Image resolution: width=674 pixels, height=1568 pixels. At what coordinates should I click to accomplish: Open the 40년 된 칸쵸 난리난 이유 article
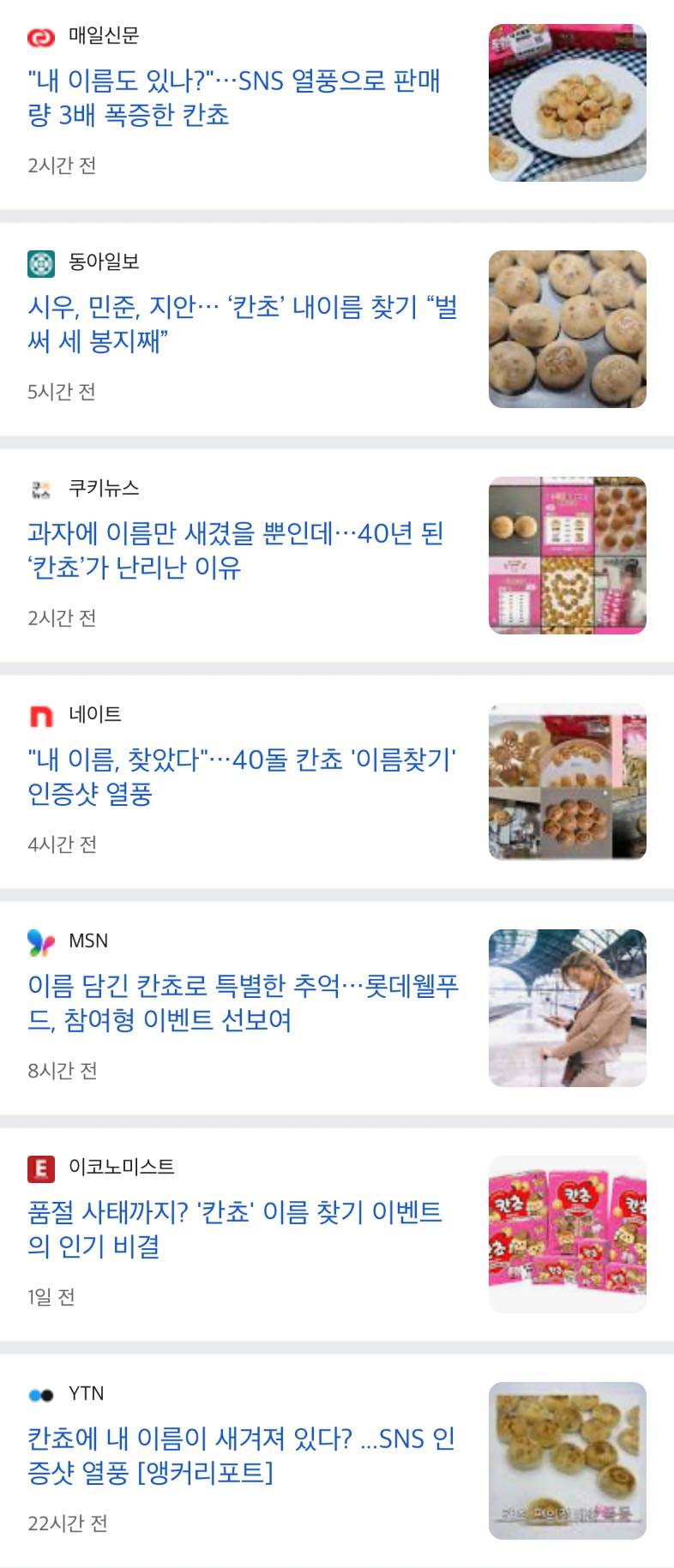tap(240, 551)
